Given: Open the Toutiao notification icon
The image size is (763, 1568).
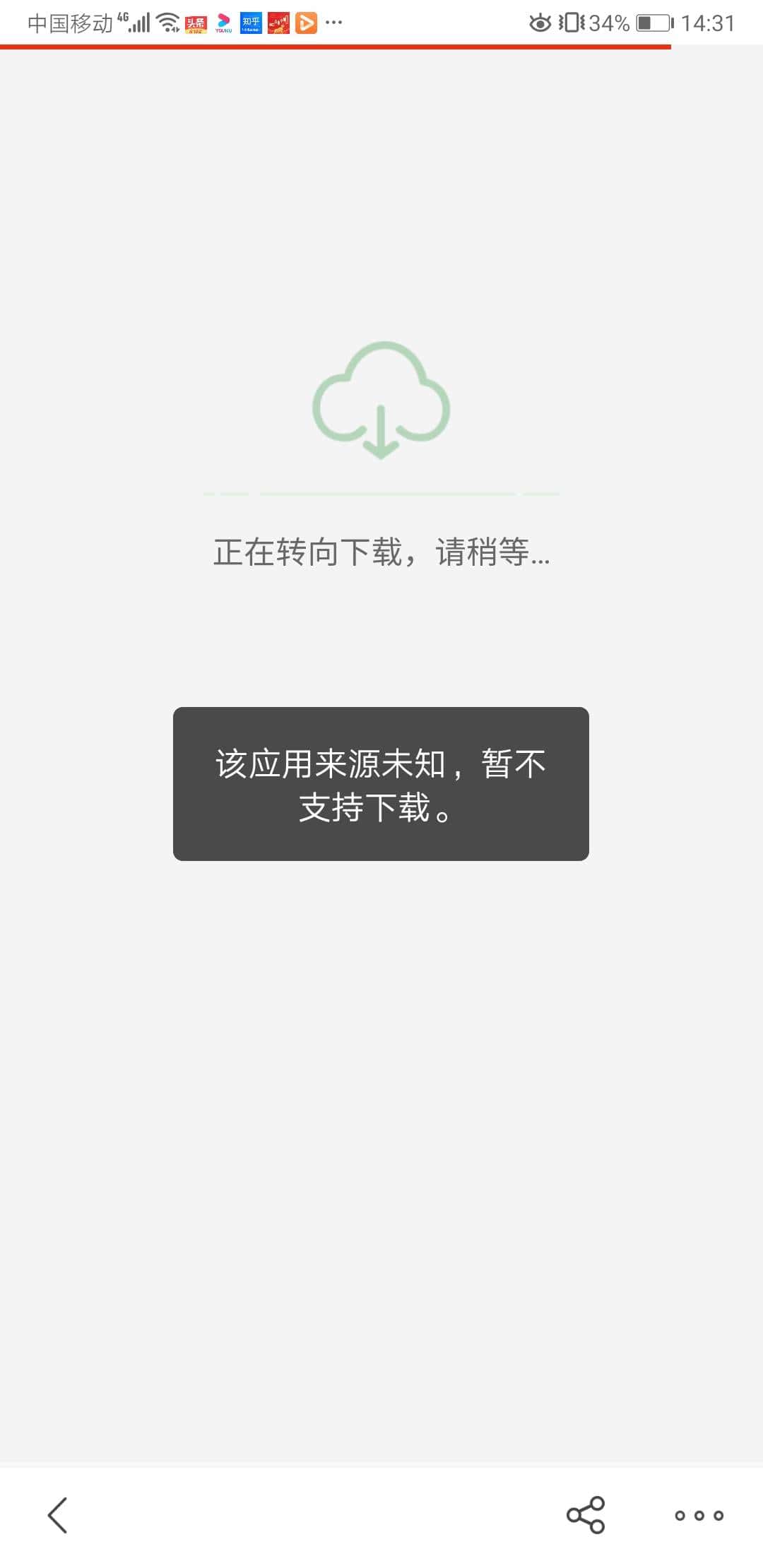Looking at the screenshot, I should 196,23.
